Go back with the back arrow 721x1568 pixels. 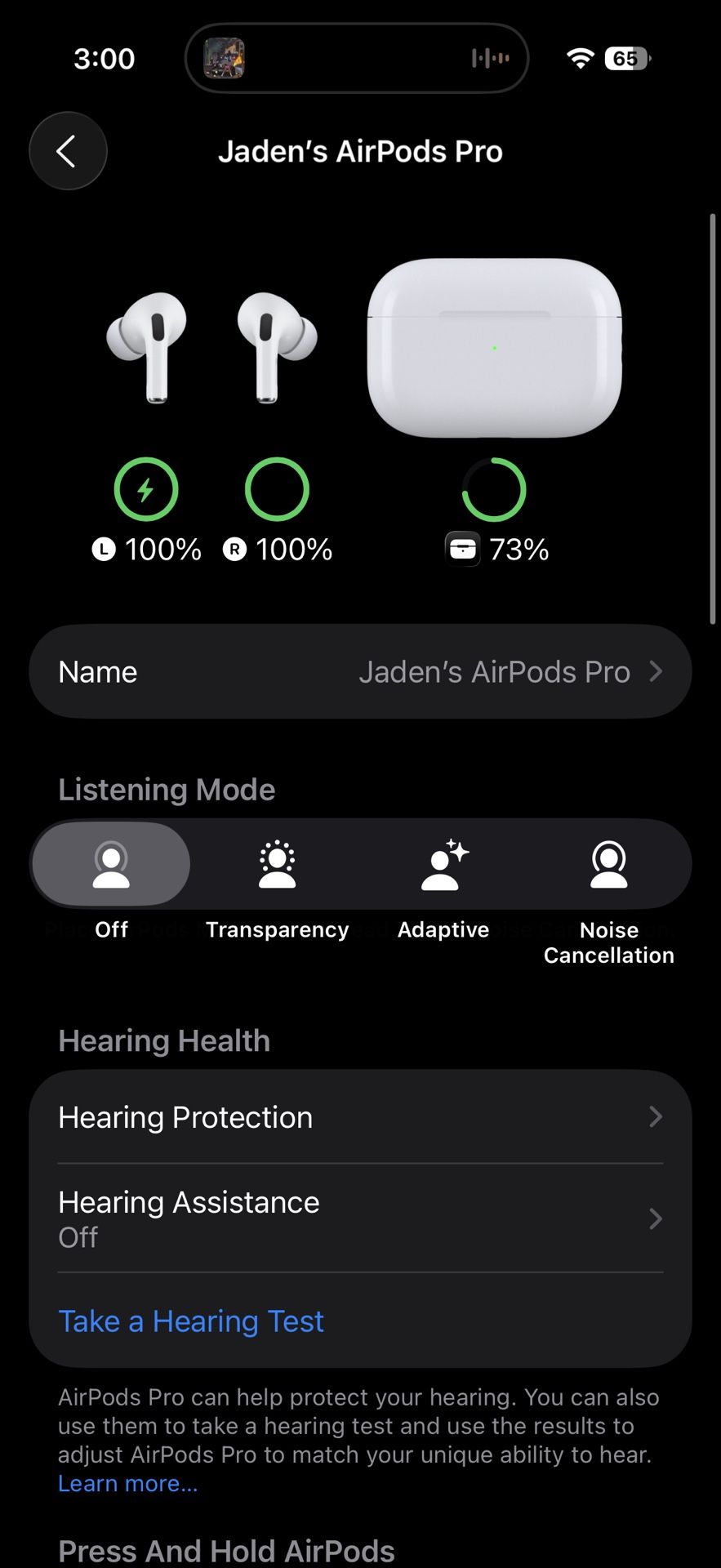pos(68,151)
